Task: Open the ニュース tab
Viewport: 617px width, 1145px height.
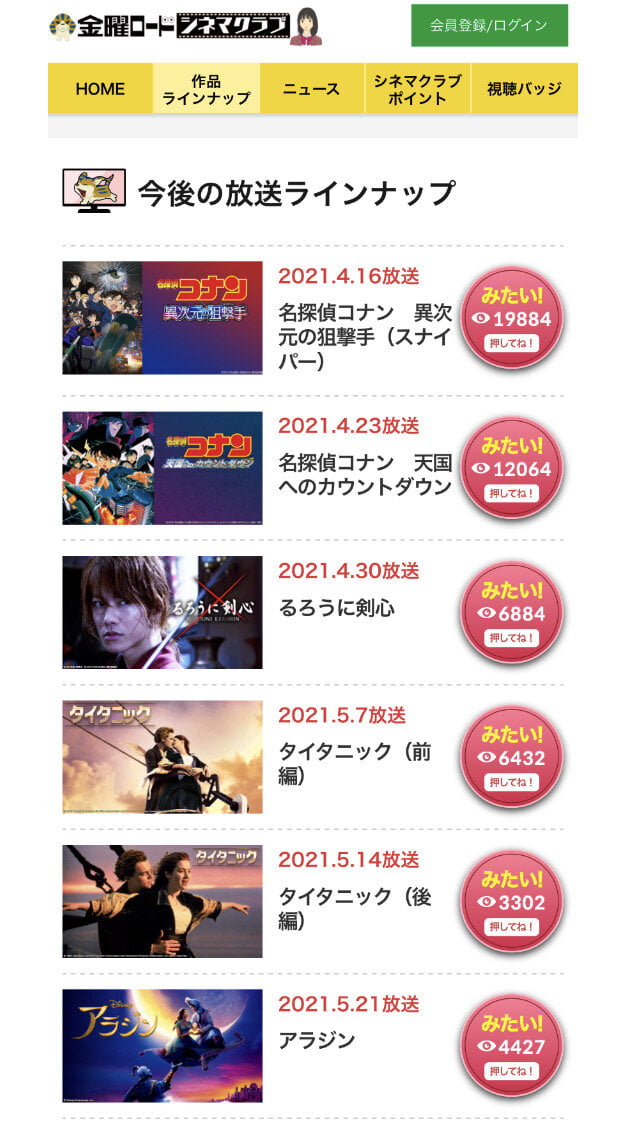Action: [x=311, y=88]
